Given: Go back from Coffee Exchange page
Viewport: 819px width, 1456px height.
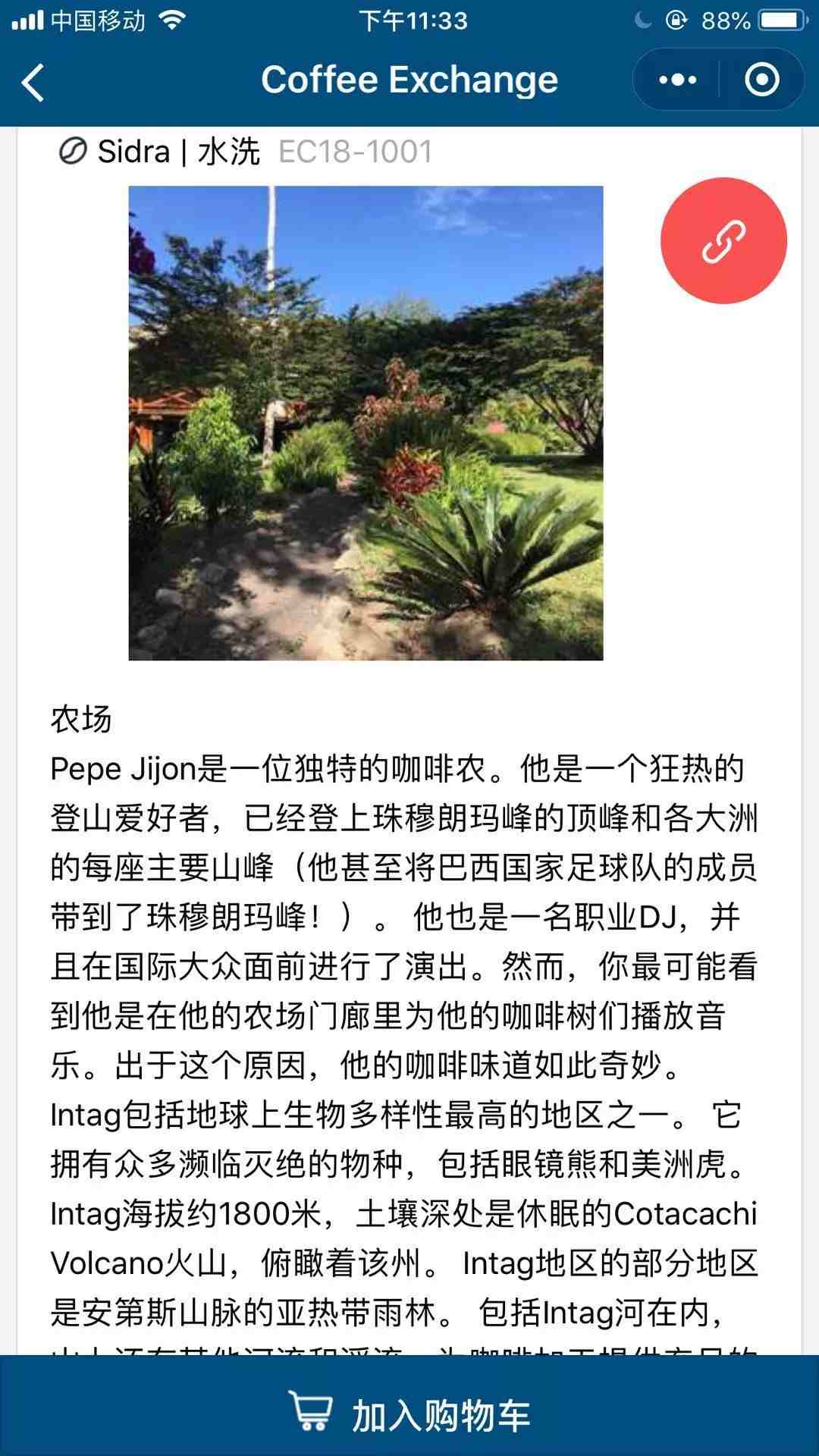Looking at the screenshot, I should pyautogui.click(x=33, y=82).
